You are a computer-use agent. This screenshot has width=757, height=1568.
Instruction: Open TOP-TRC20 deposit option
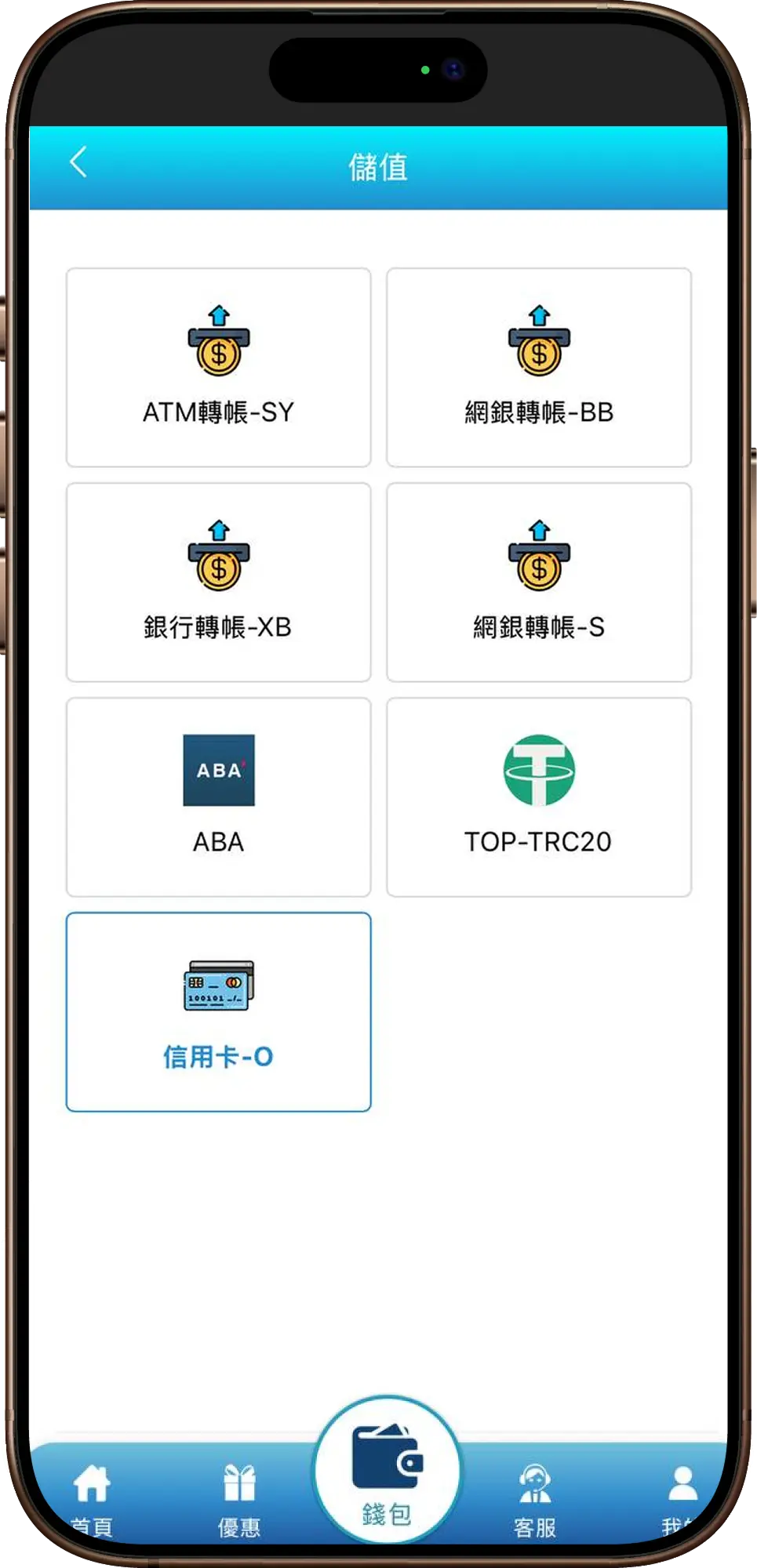click(539, 796)
